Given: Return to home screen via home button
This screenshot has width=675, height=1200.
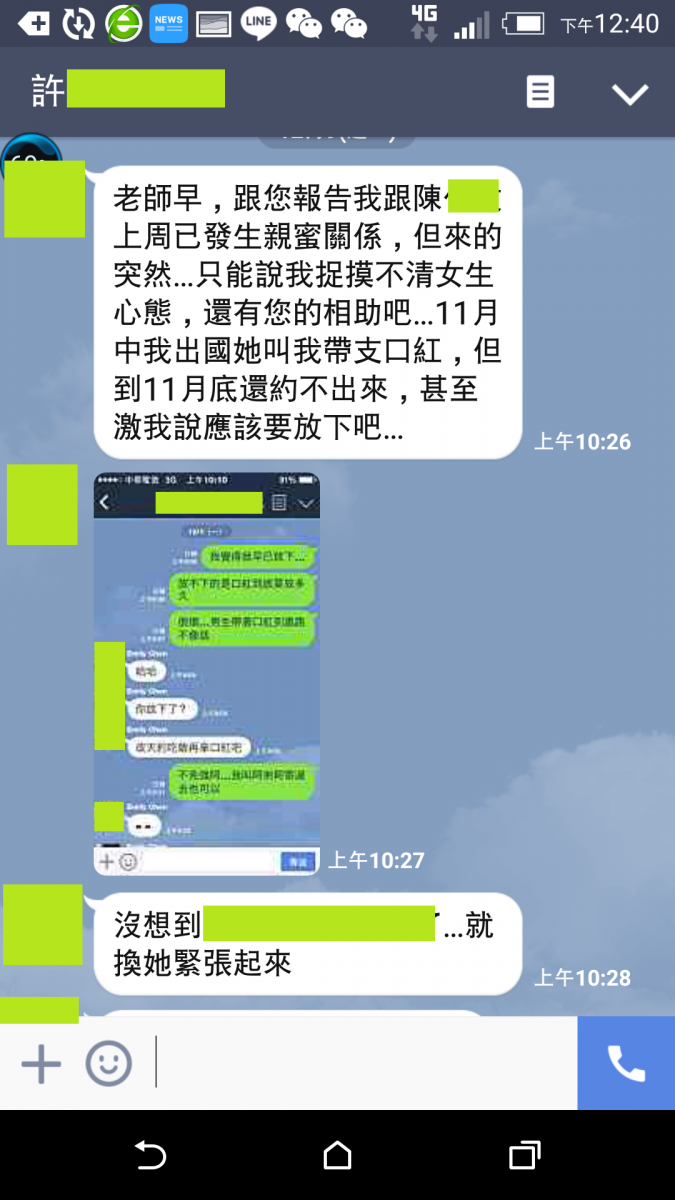Looking at the screenshot, I should 338,1156.
